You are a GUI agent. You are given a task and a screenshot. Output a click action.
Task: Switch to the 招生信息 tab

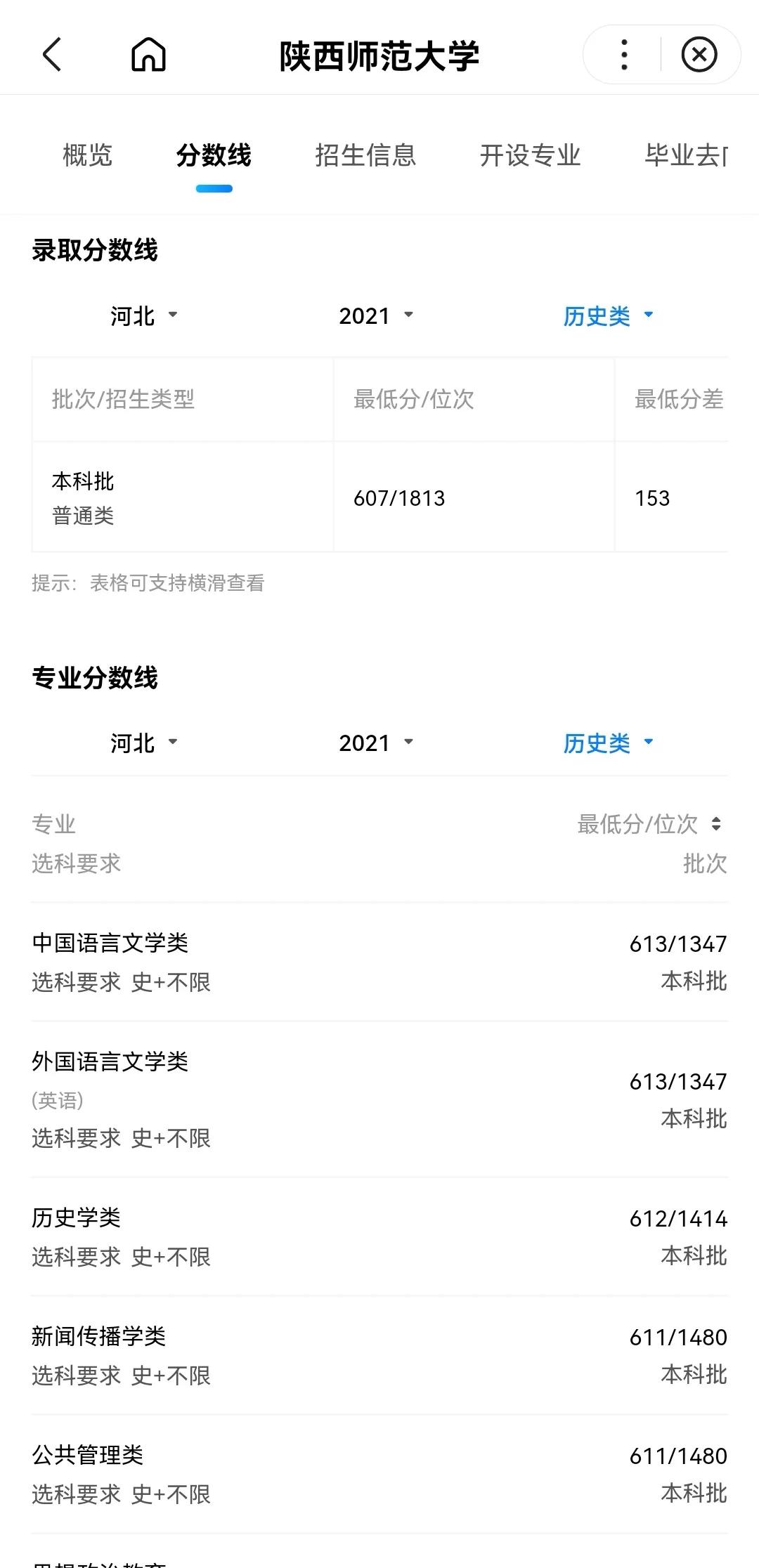pos(366,156)
